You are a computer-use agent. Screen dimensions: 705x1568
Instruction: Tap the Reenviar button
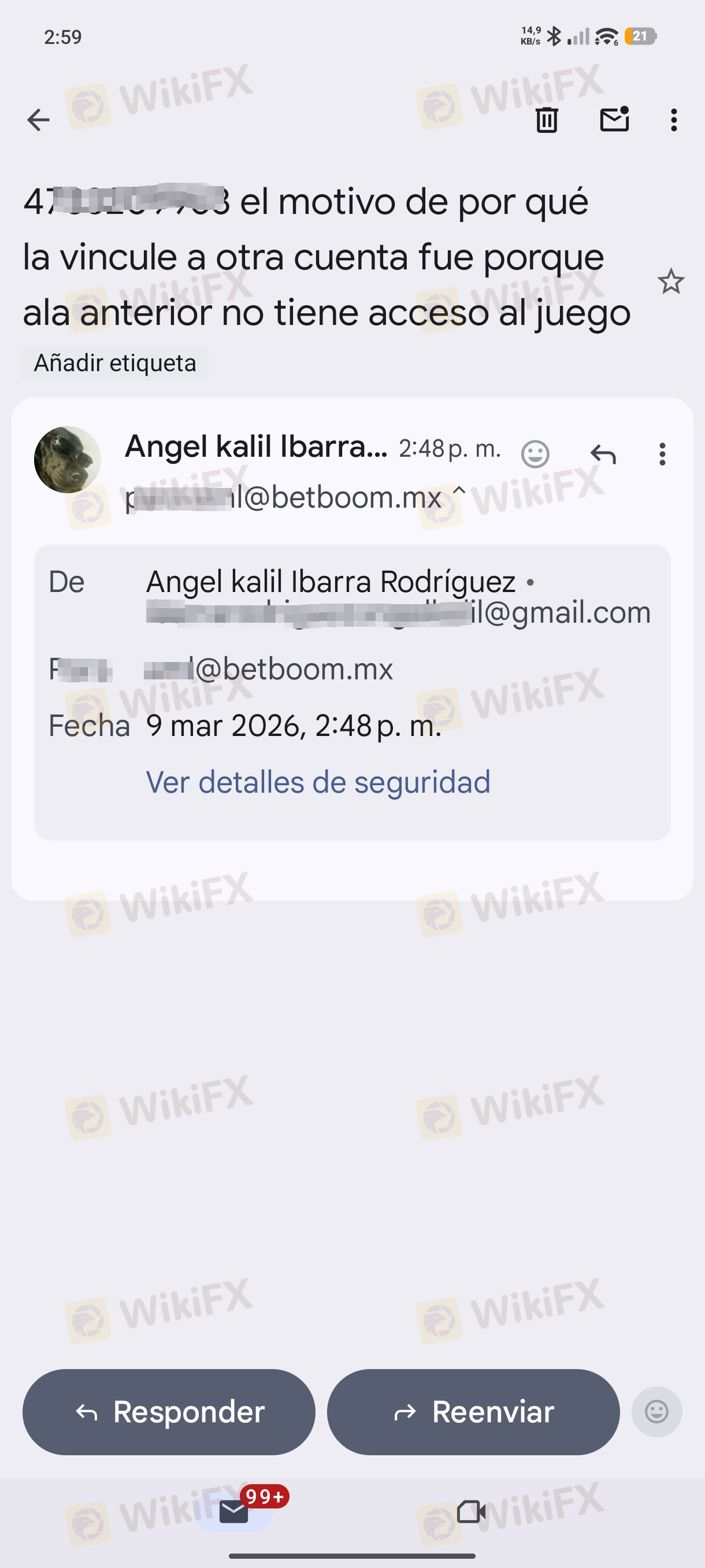click(473, 1412)
